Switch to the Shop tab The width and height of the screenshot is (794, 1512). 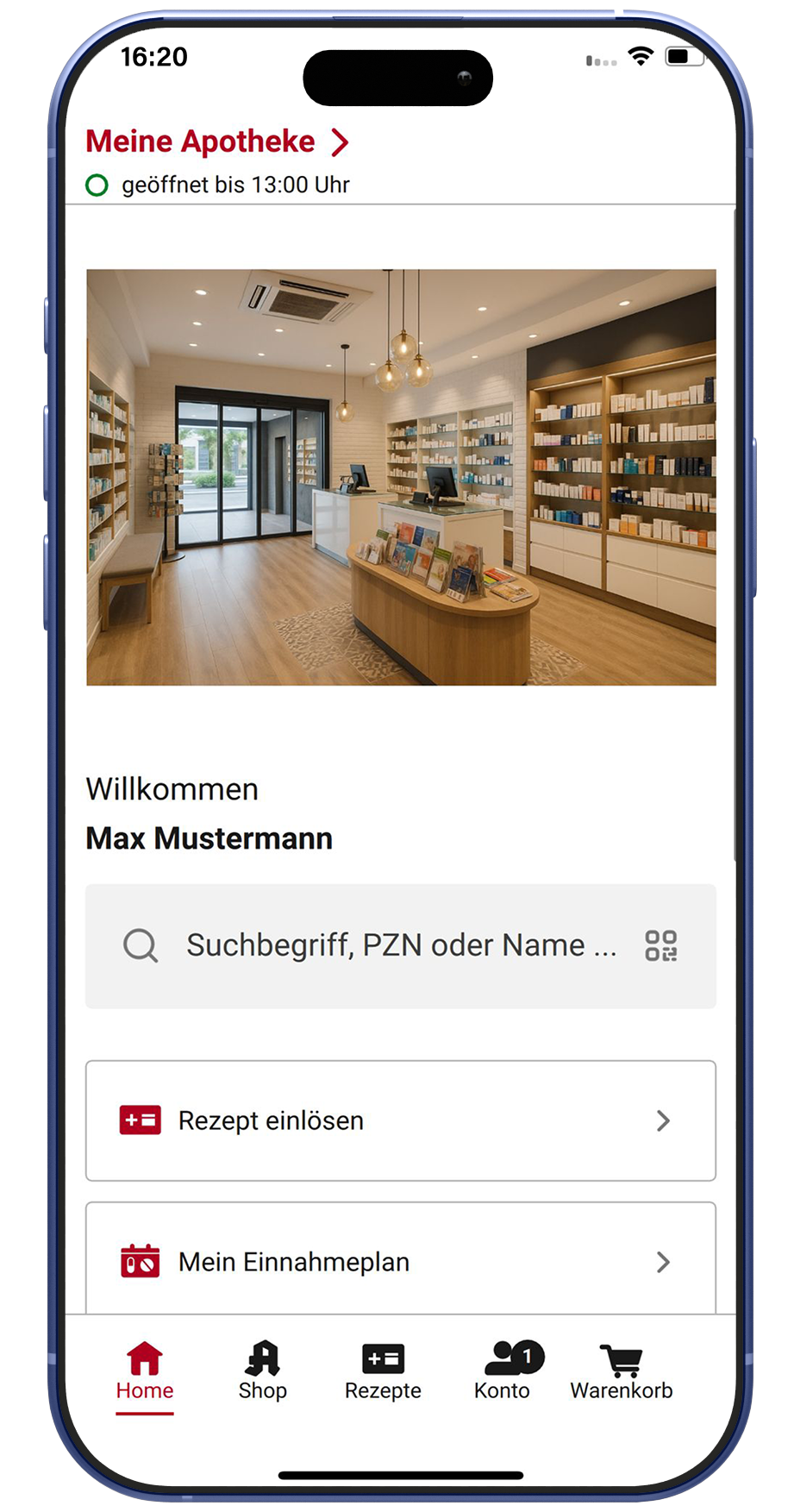point(263,1371)
